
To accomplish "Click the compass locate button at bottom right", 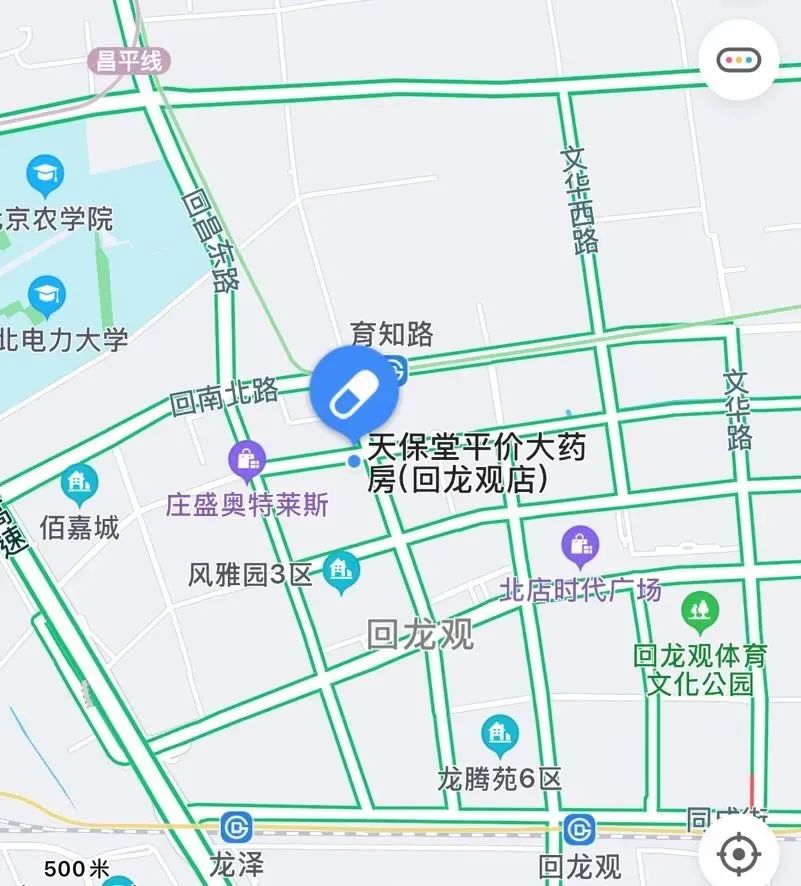I will (737, 853).
